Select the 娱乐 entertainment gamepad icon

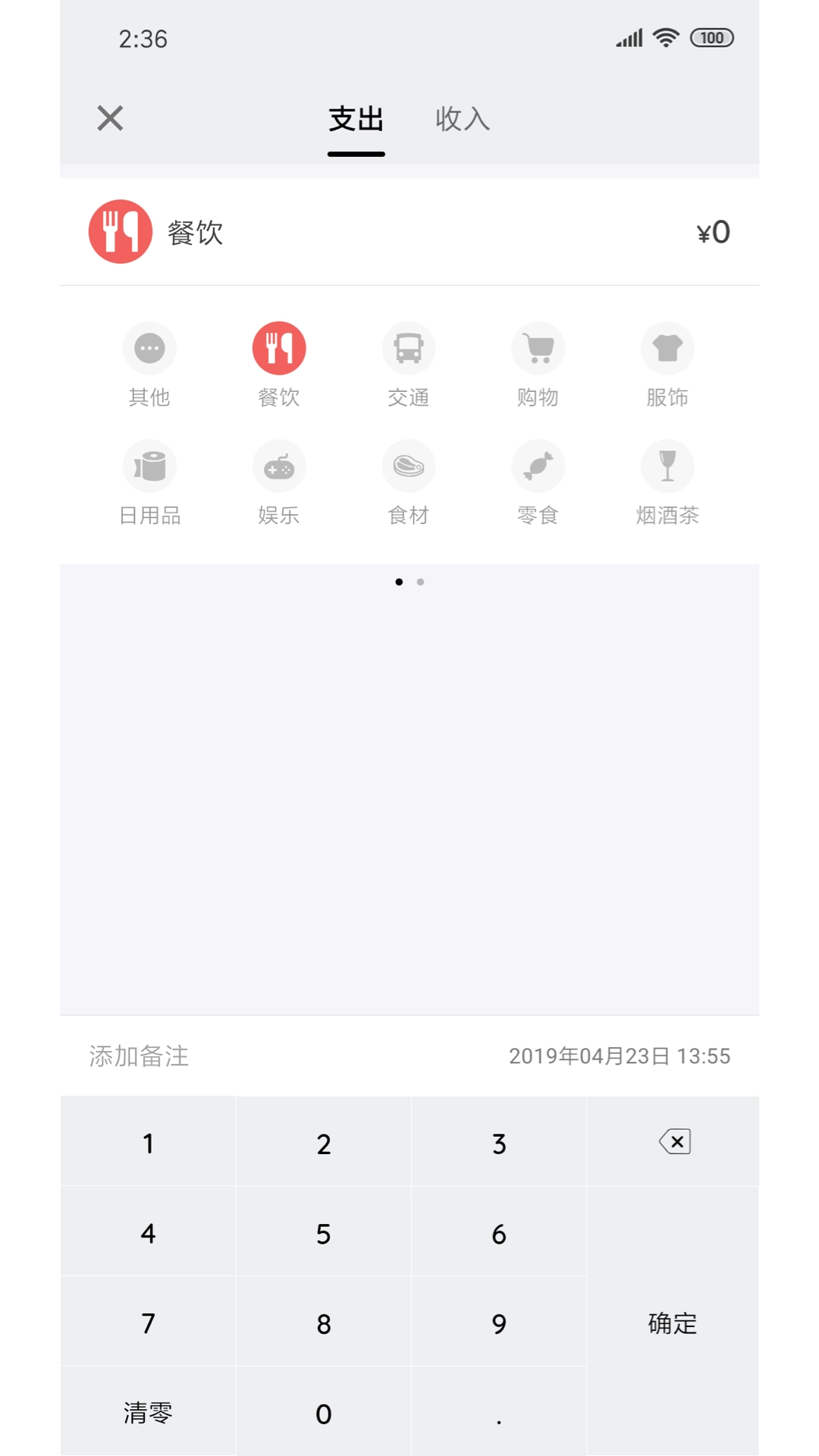pos(279,466)
